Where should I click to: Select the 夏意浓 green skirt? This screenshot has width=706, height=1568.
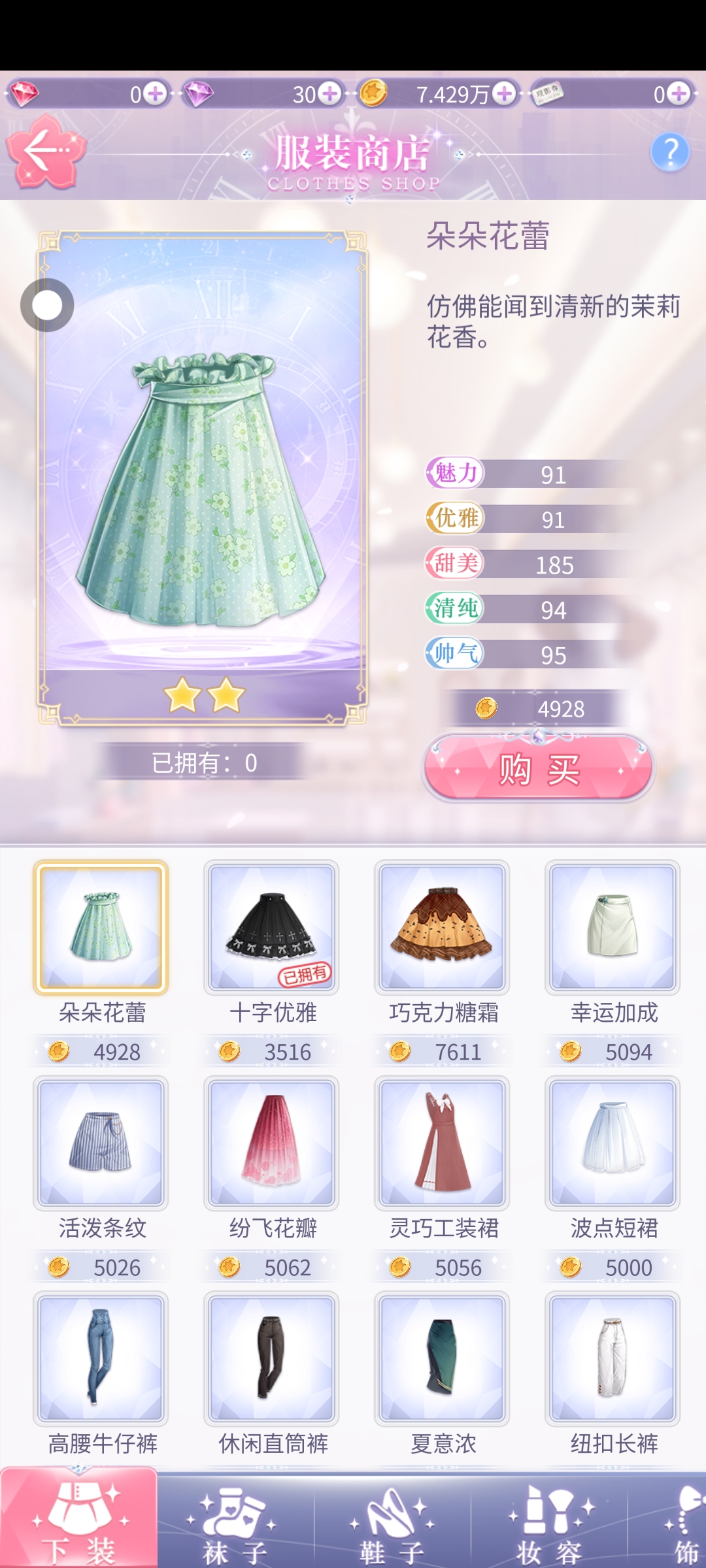coord(442,1358)
